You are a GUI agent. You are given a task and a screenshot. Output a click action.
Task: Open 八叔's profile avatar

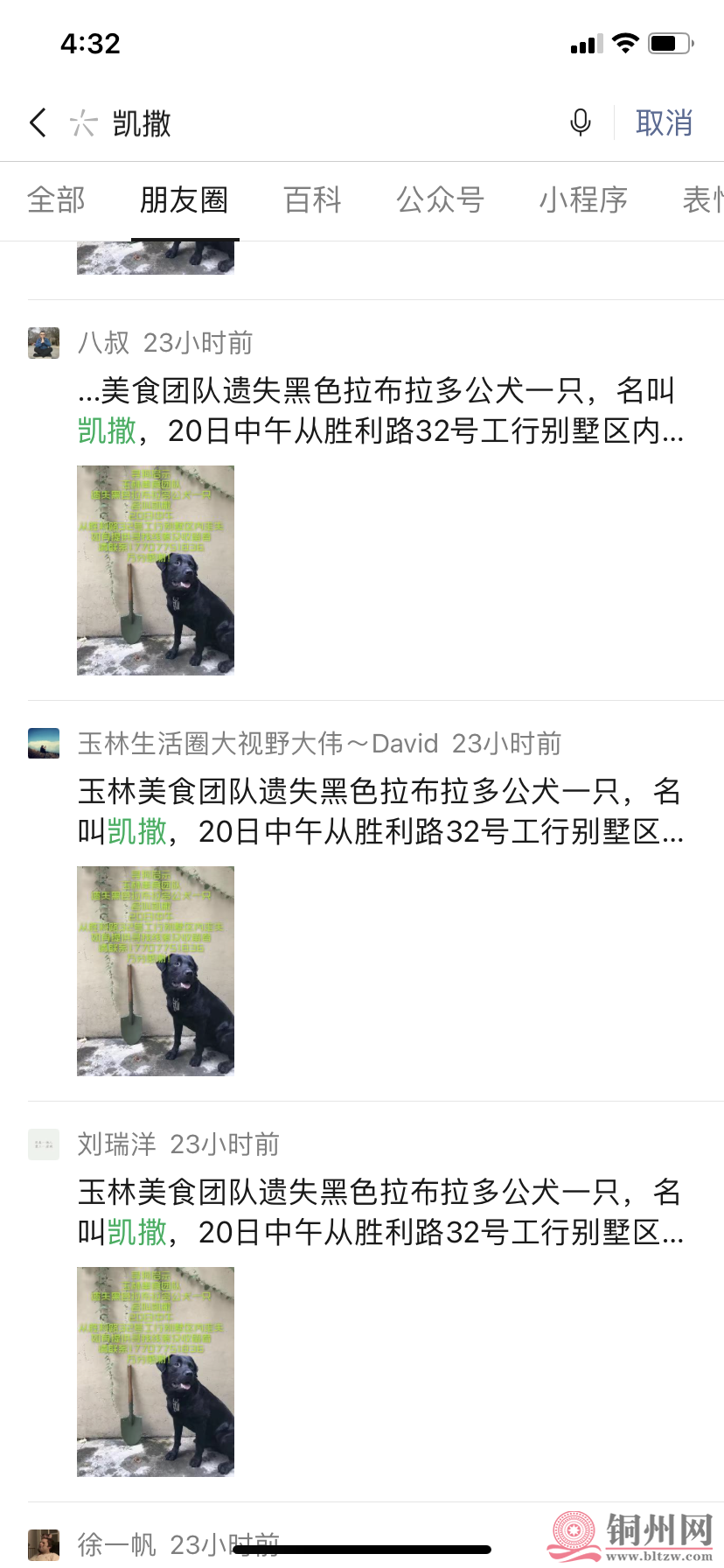[43, 342]
